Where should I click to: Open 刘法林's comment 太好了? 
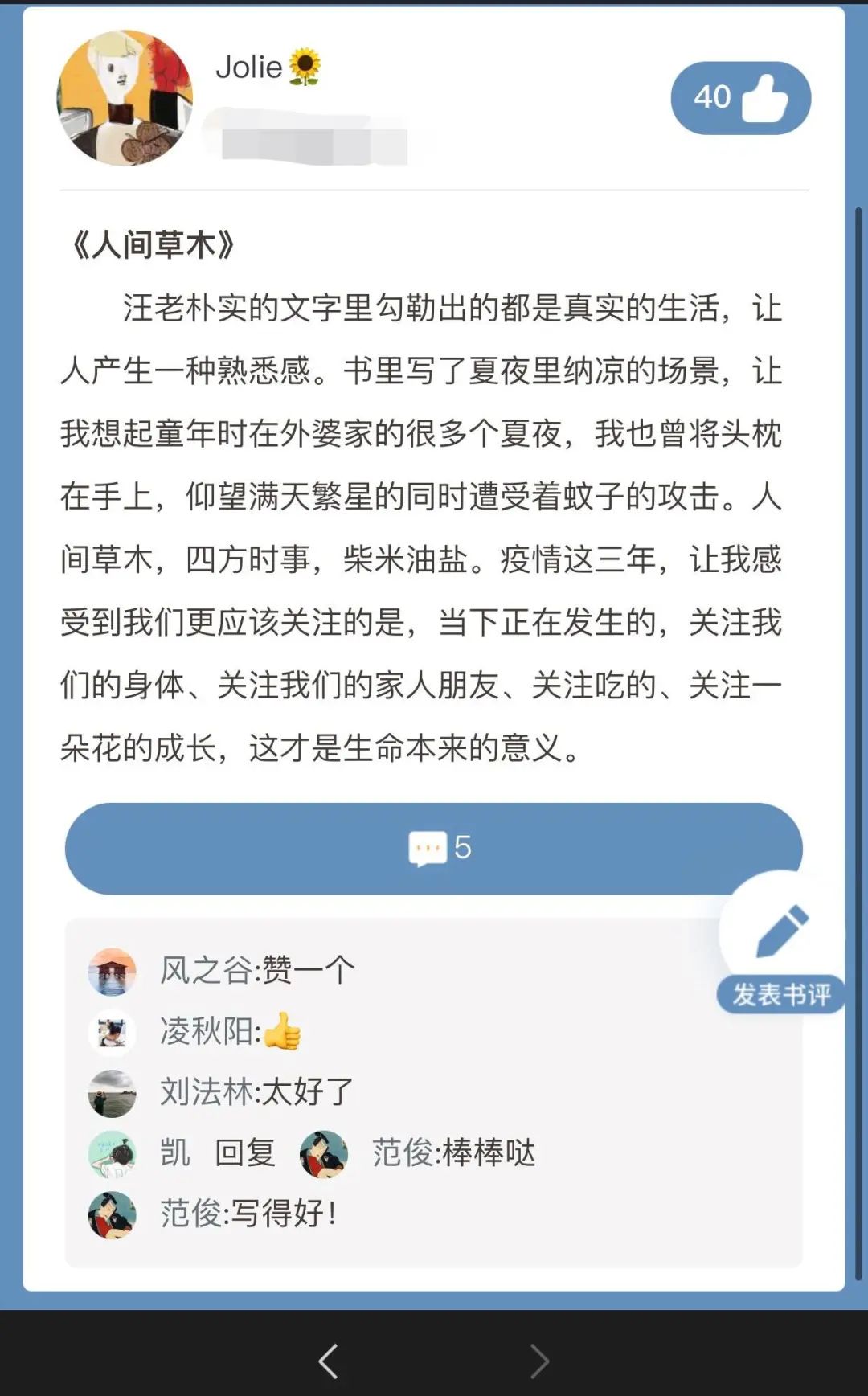(x=257, y=1091)
